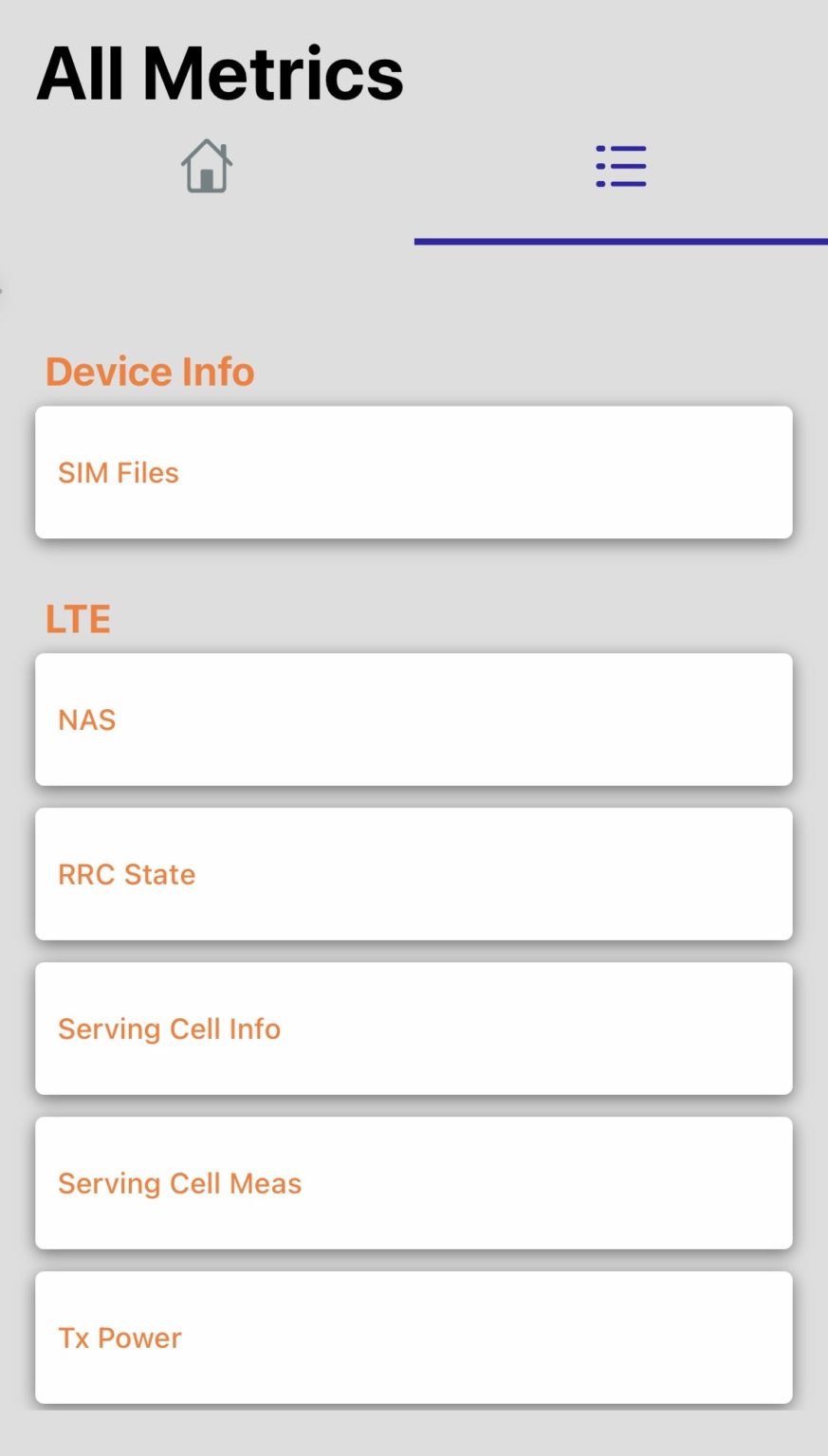Tap the All Metrics page title
This screenshot has width=828, height=1456.
point(218,71)
